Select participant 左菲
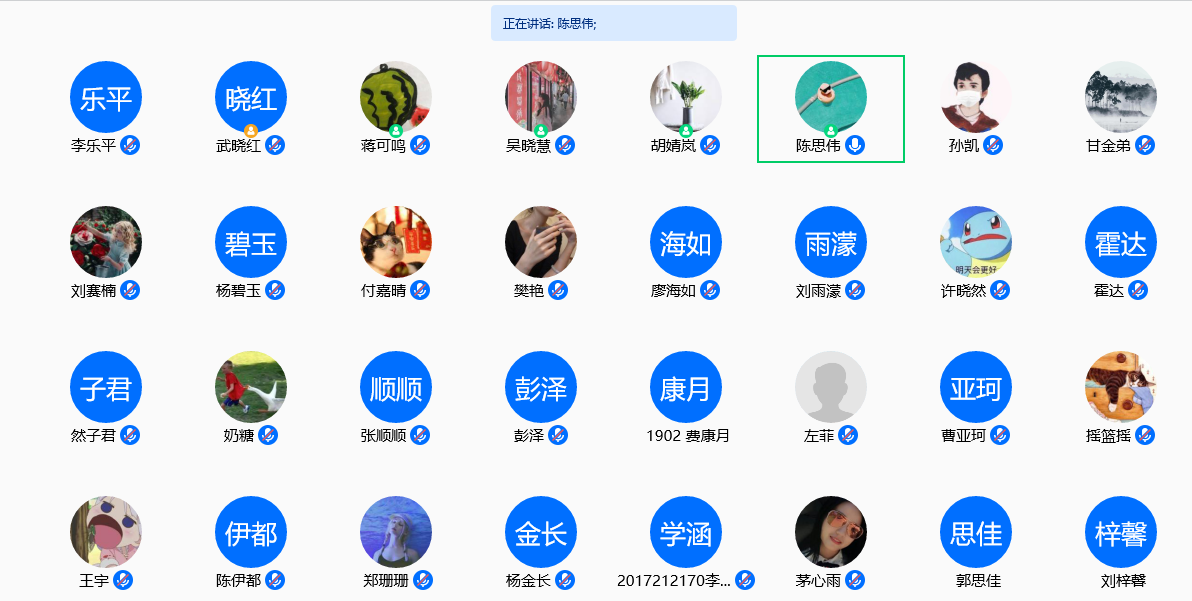Image resolution: width=1192 pixels, height=601 pixels. 831,387
